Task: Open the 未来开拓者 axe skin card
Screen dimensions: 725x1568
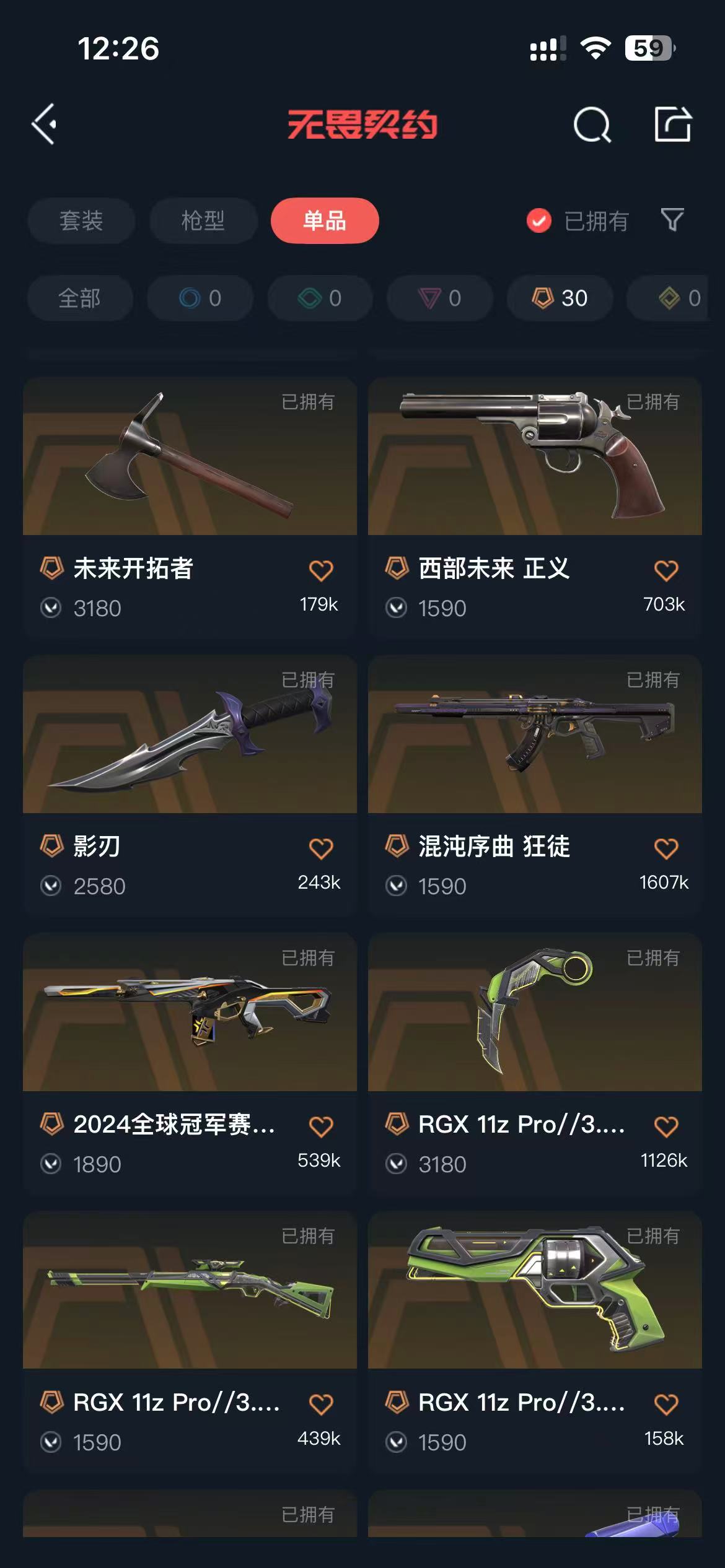Action: [190, 458]
